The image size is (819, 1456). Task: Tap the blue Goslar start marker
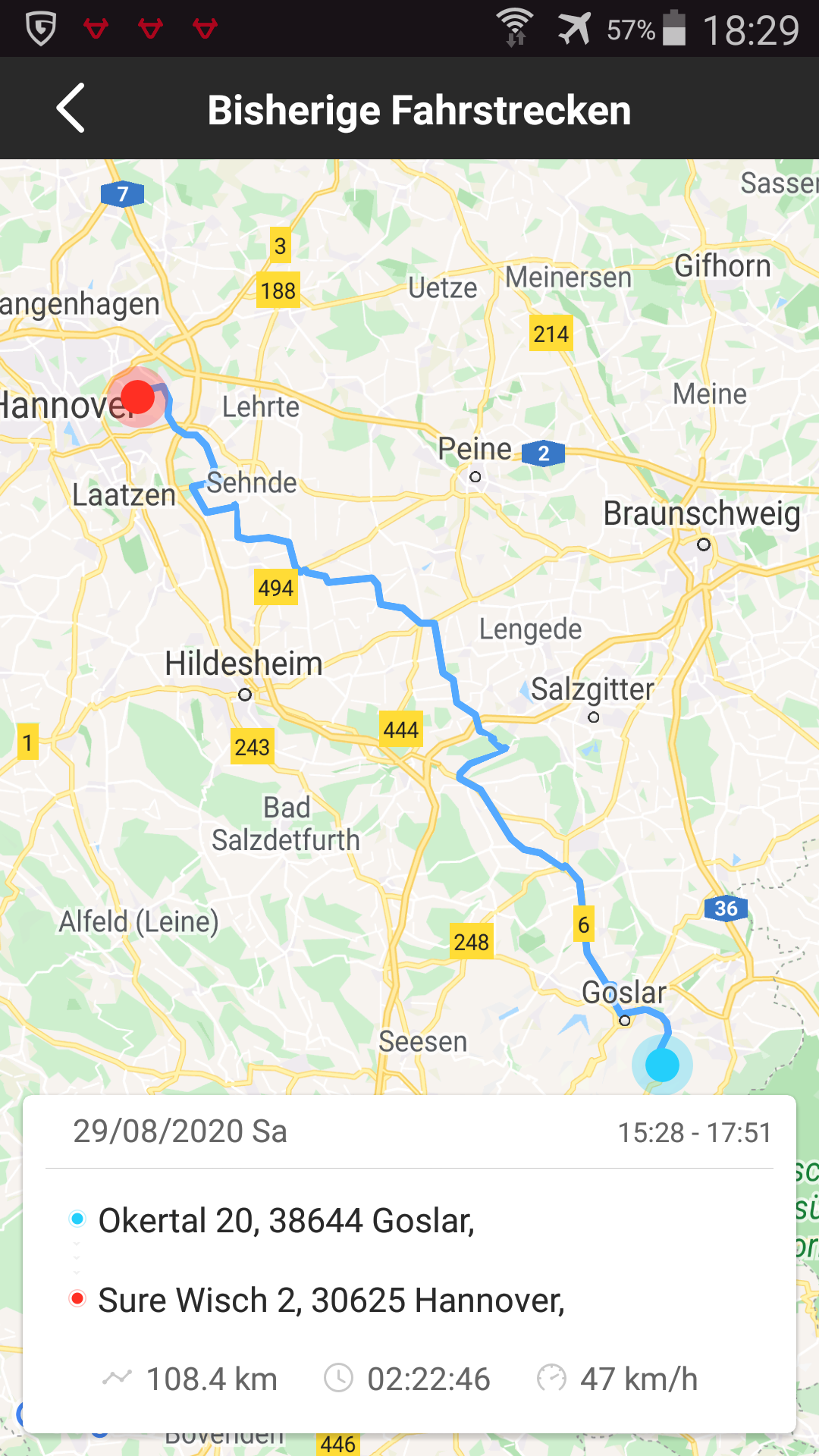coord(661,1065)
